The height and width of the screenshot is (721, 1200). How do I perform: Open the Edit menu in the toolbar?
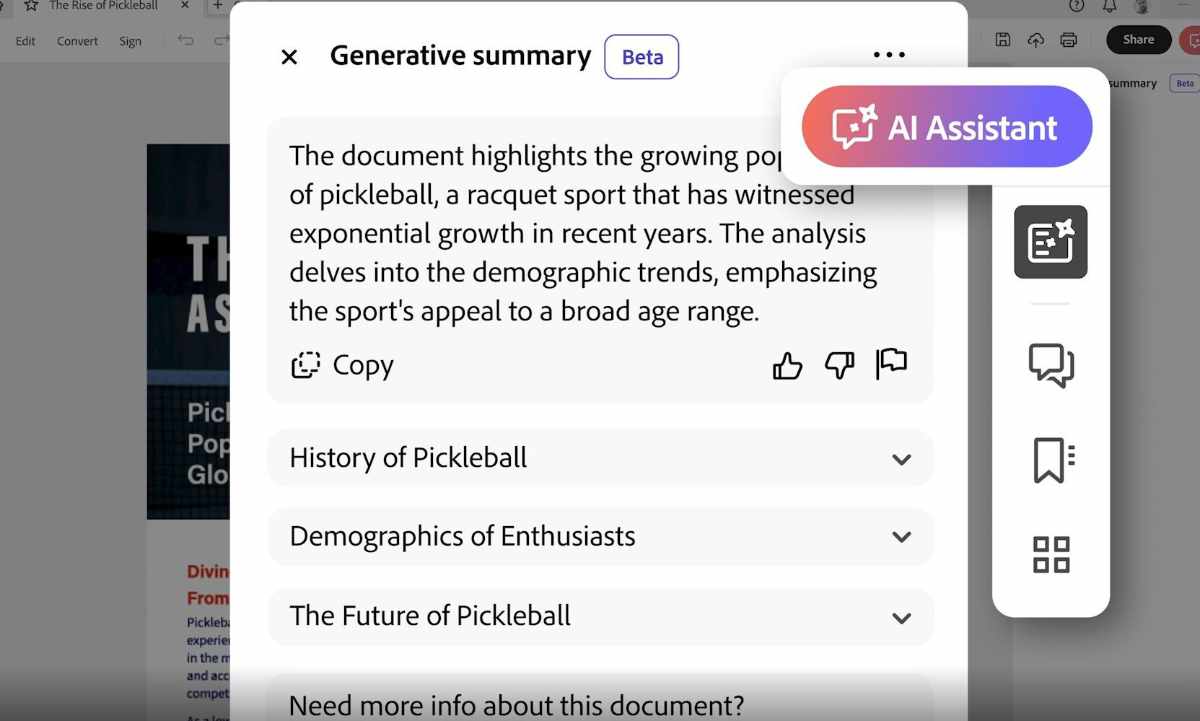[25, 41]
